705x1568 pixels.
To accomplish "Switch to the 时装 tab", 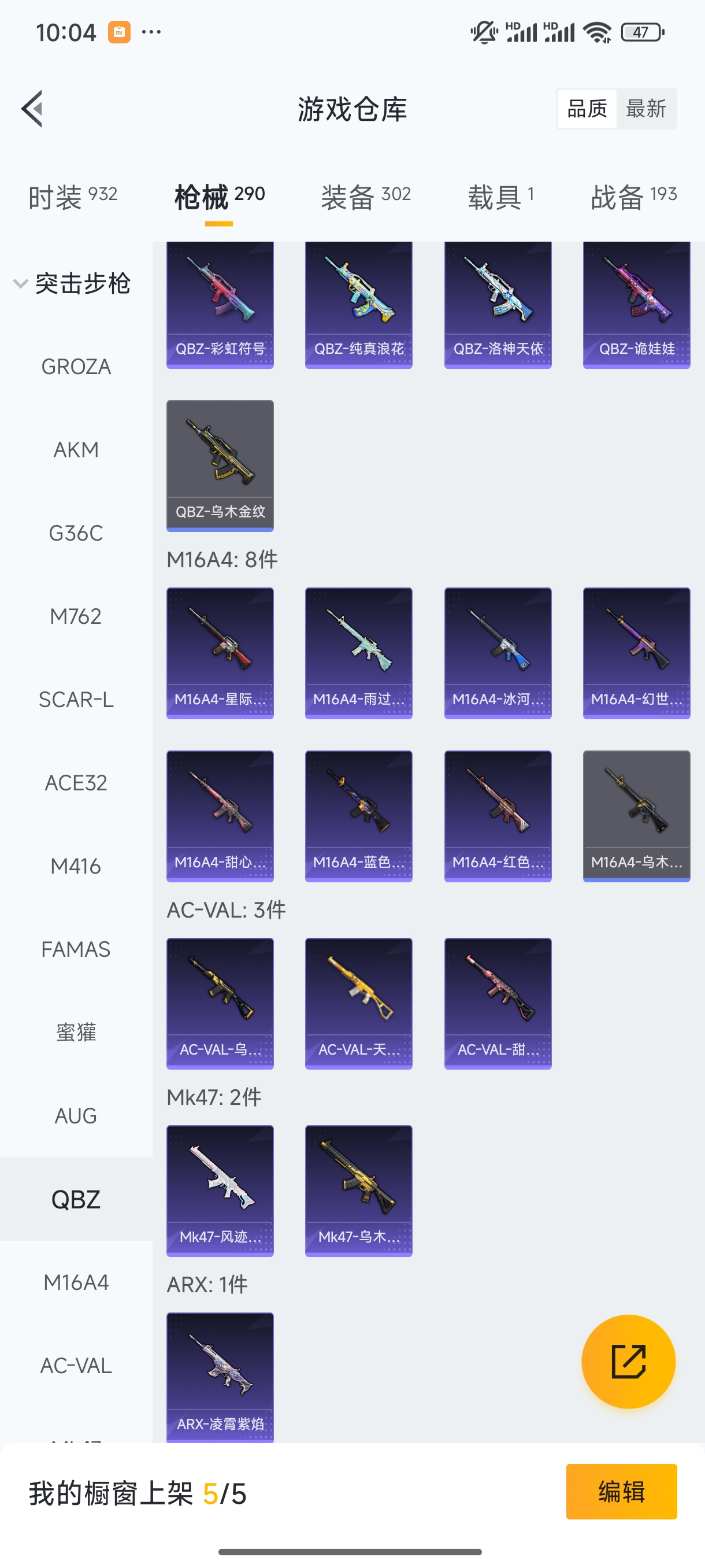I will tap(72, 197).
